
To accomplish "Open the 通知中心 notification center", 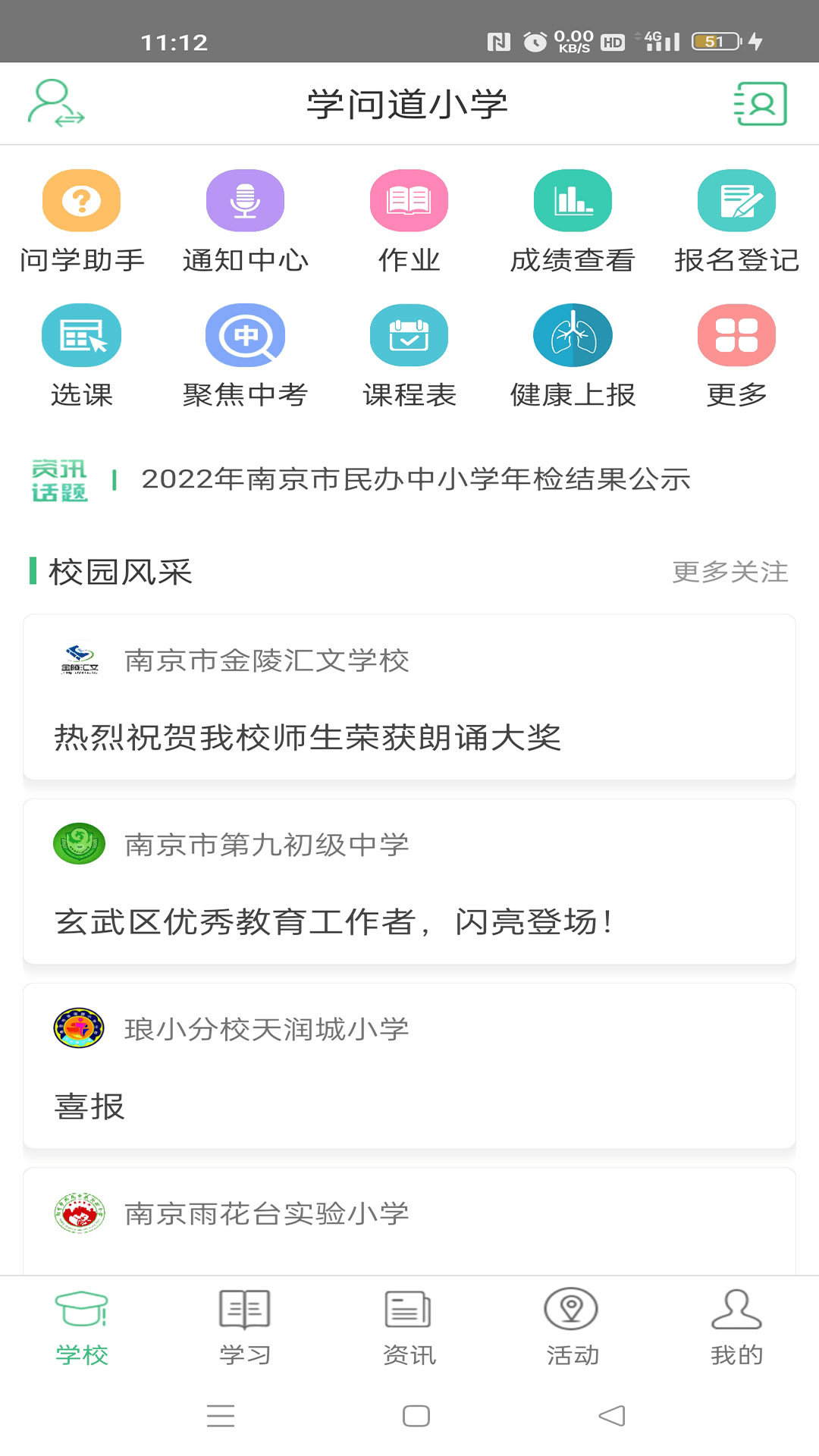I will pos(245,200).
